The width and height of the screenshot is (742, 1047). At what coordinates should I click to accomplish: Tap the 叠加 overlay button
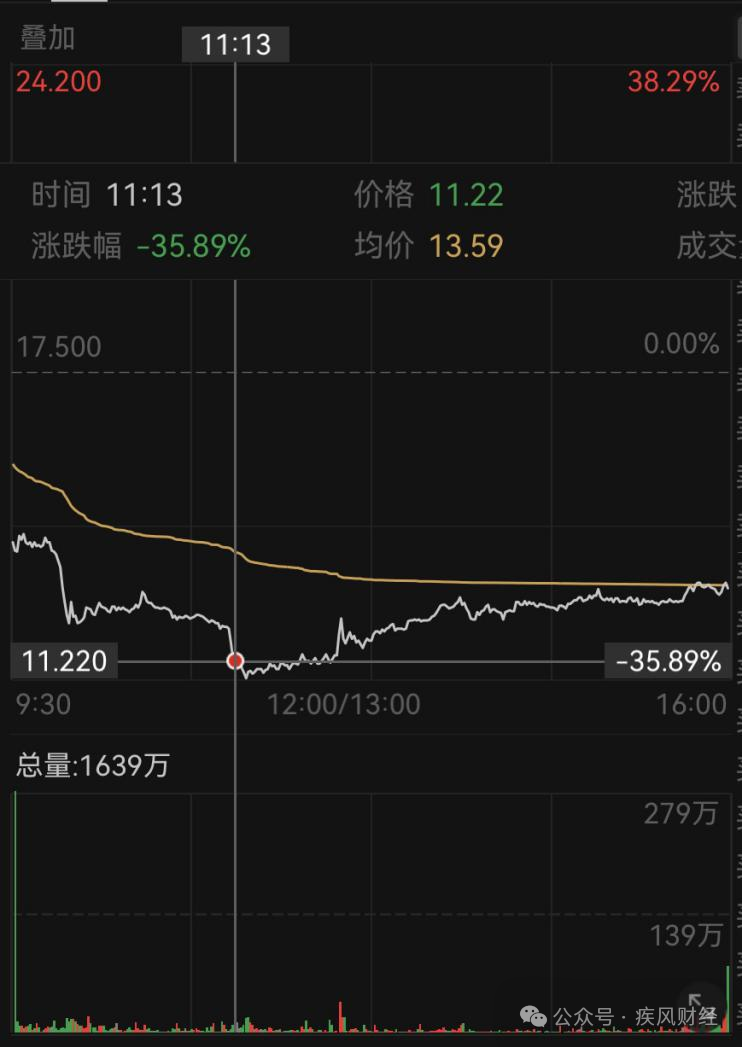click(x=48, y=38)
